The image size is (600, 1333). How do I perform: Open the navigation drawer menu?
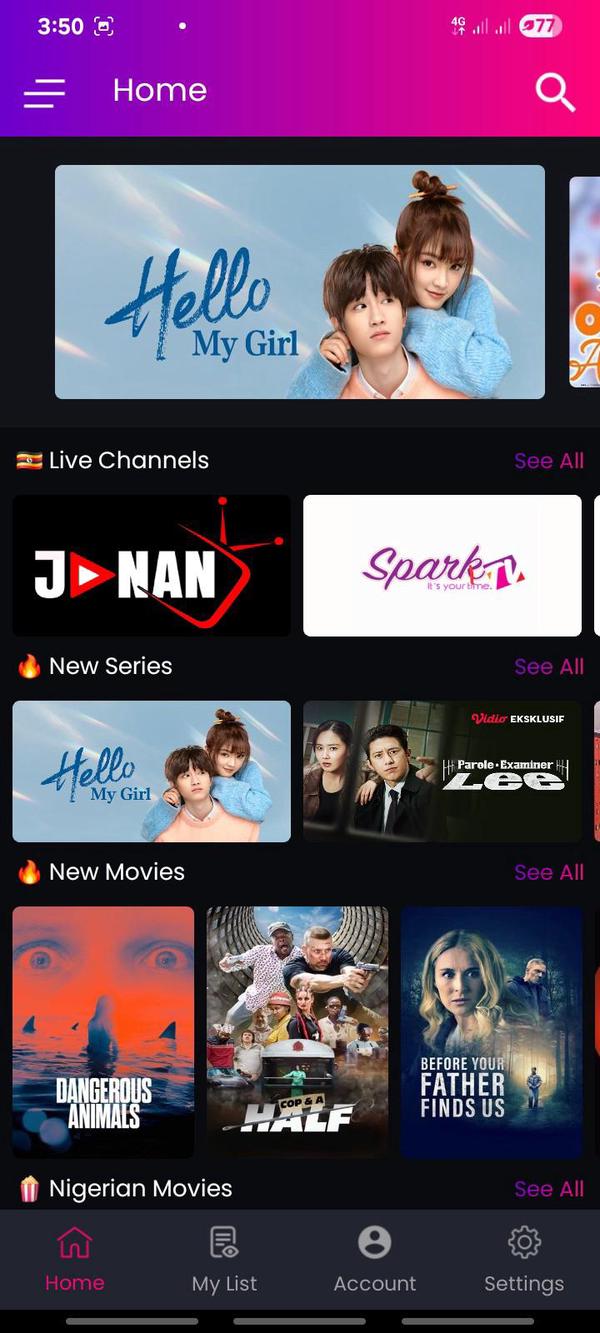(45, 93)
